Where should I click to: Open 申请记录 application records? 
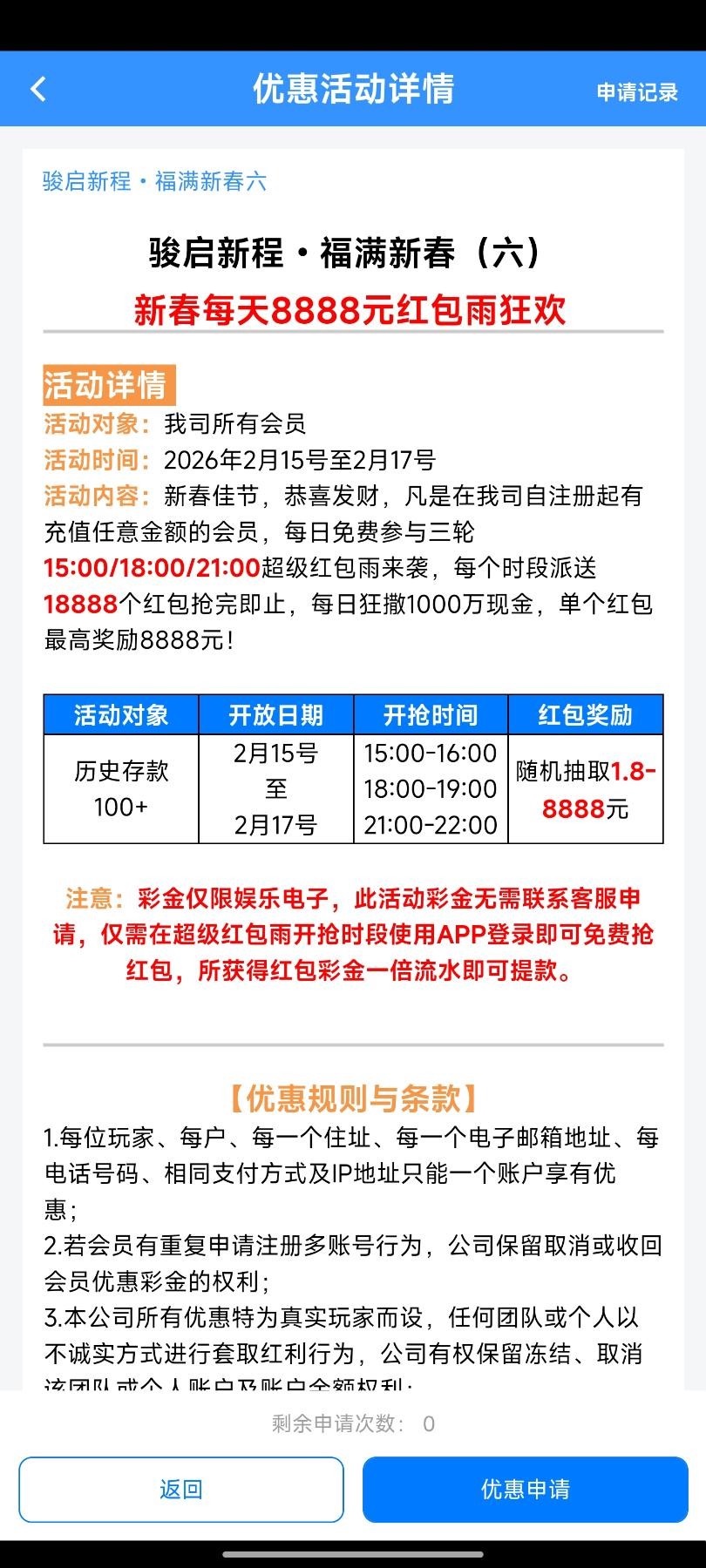click(637, 92)
